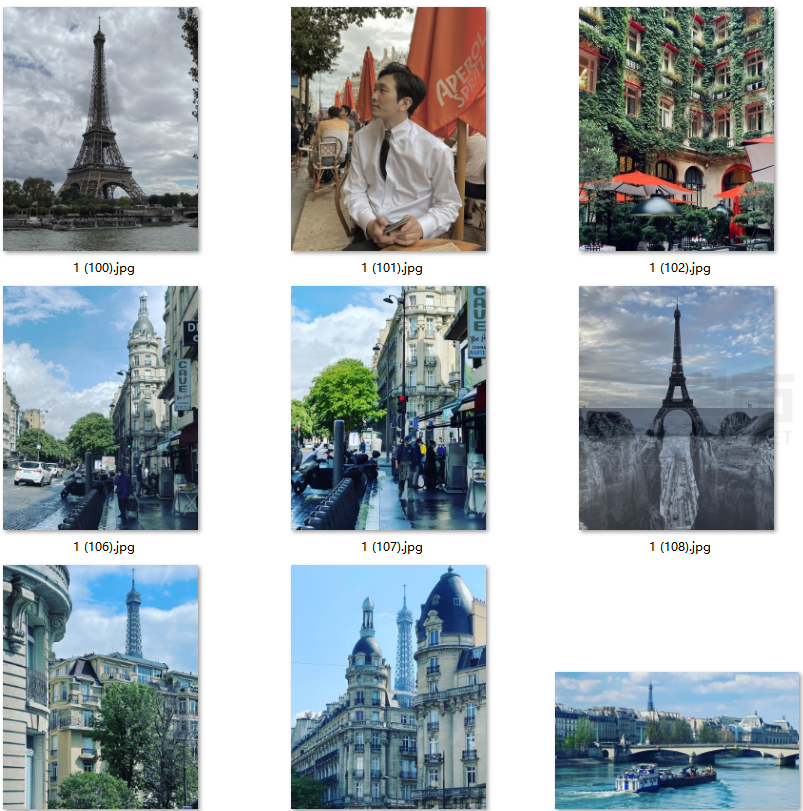803x811 pixels.
Task: Select the Eiffel Tower cliff image 1 (108).jpg
Action: point(676,408)
